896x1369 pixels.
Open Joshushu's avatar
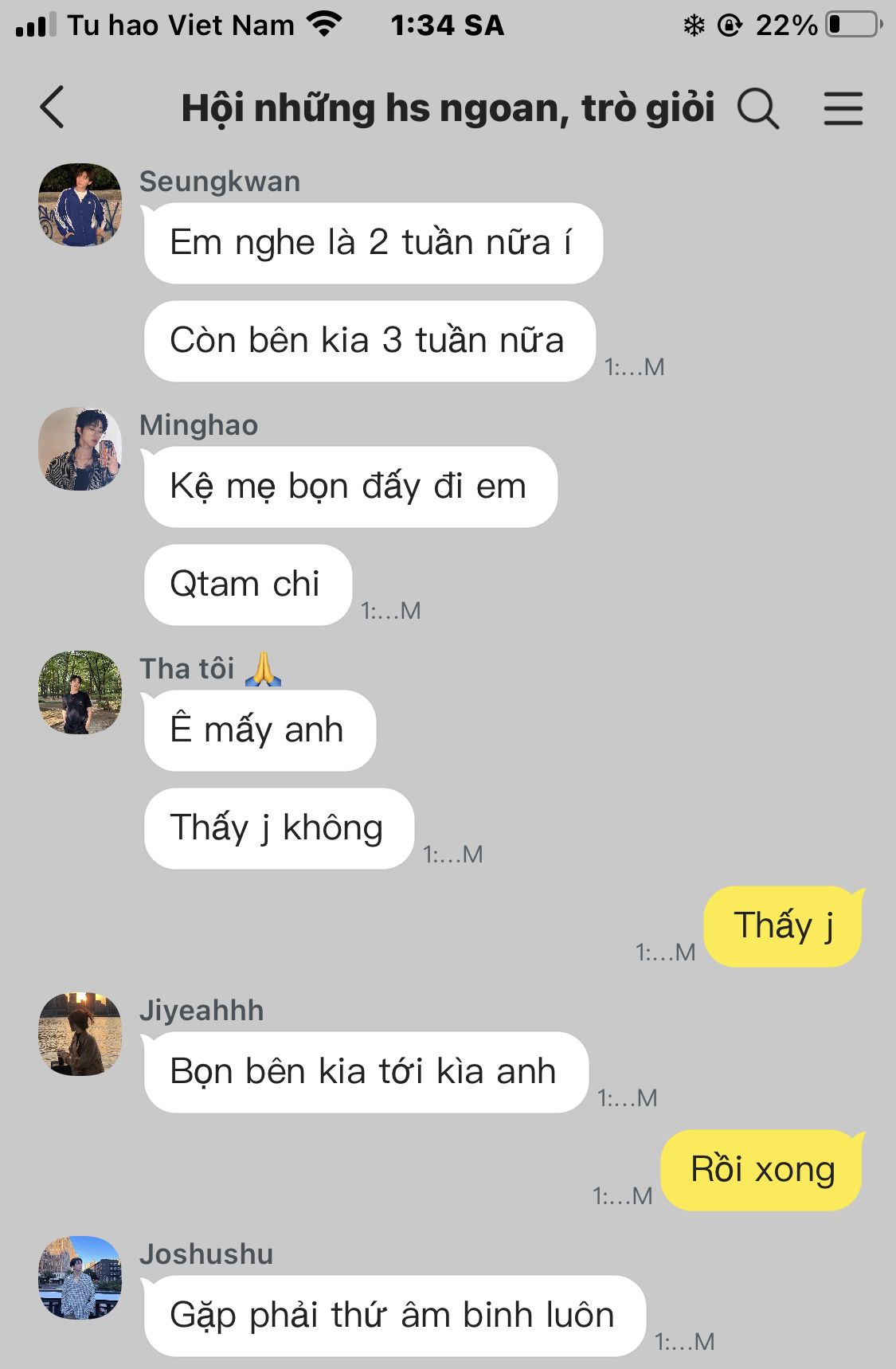coord(80,1277)
